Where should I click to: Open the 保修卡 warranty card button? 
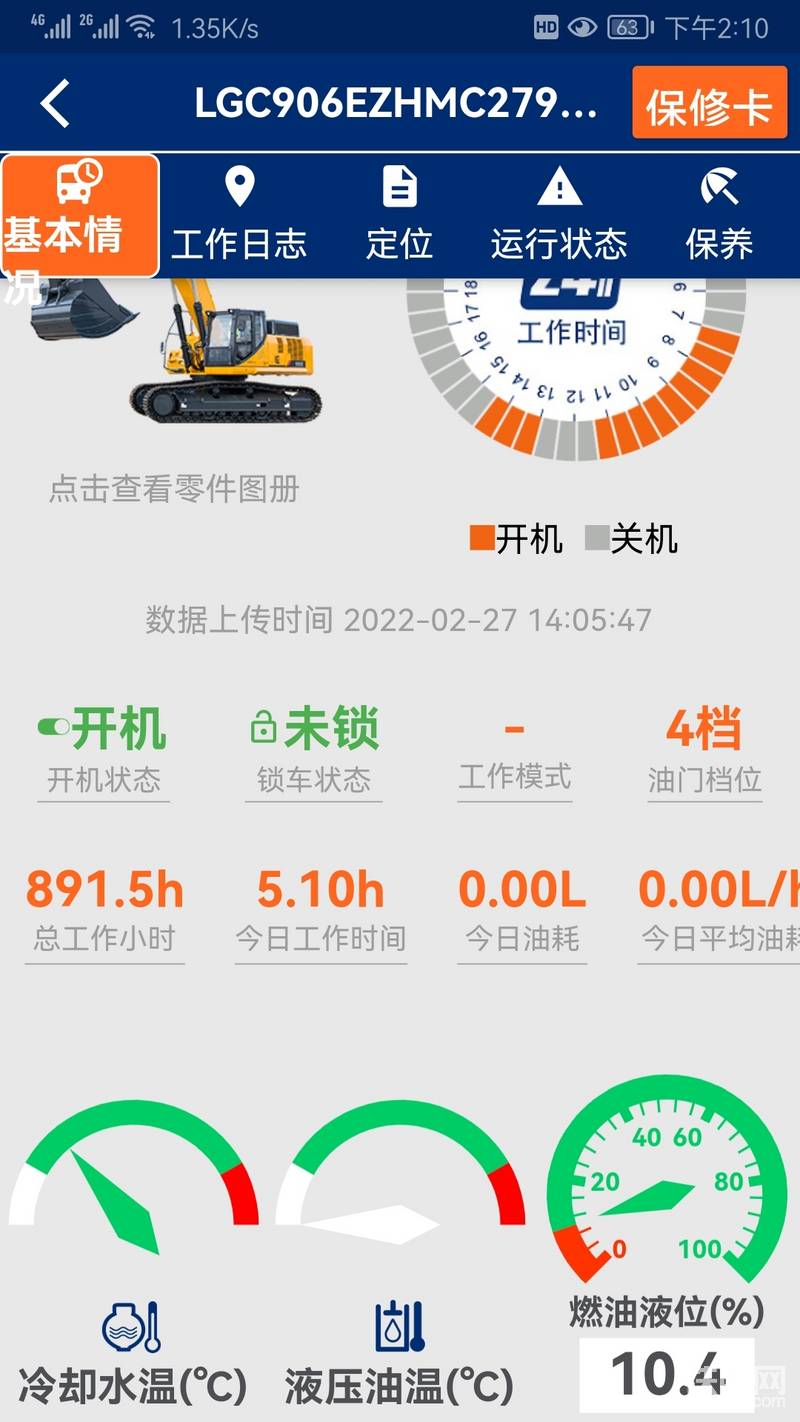709,103
